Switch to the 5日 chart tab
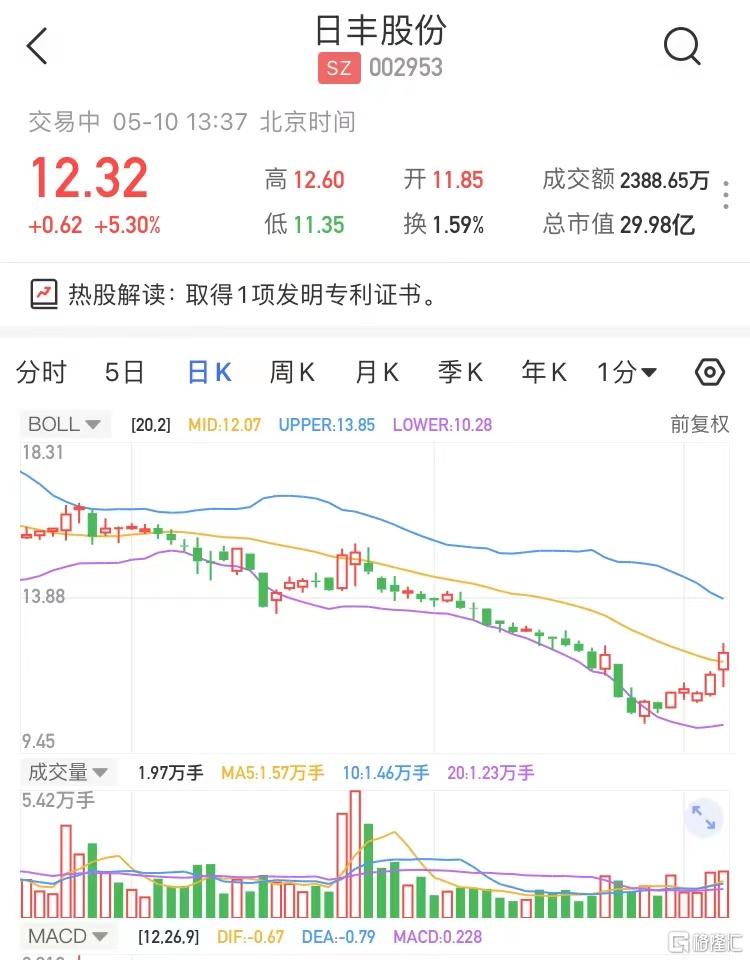The width and height of the screenshot is (750, 960). (x=125, y=373)
